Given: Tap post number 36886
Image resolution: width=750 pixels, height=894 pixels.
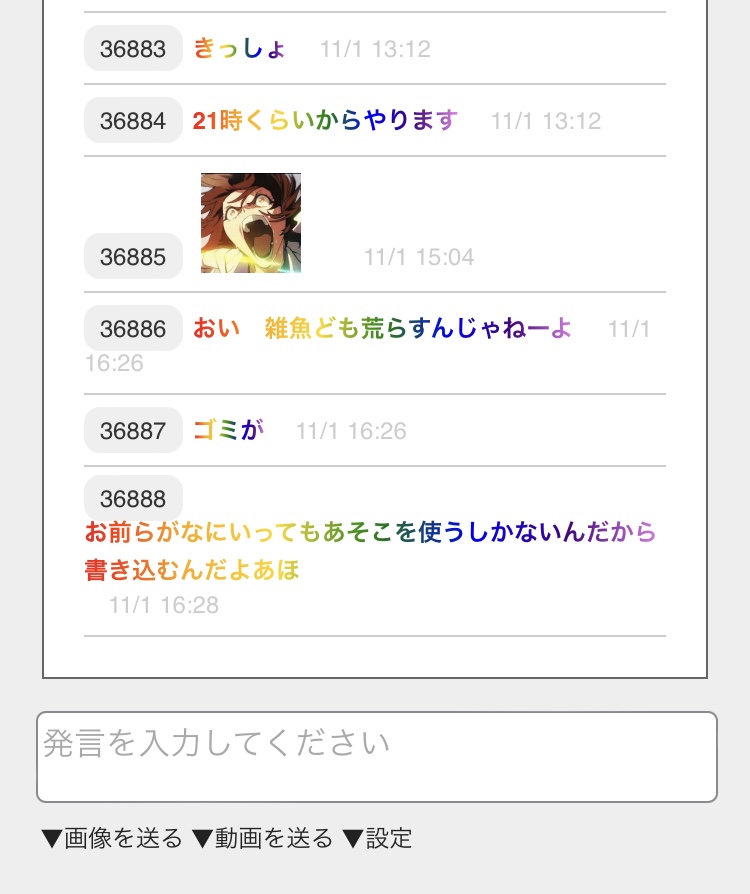Looking at the screenshot, I should pos(133,328).
